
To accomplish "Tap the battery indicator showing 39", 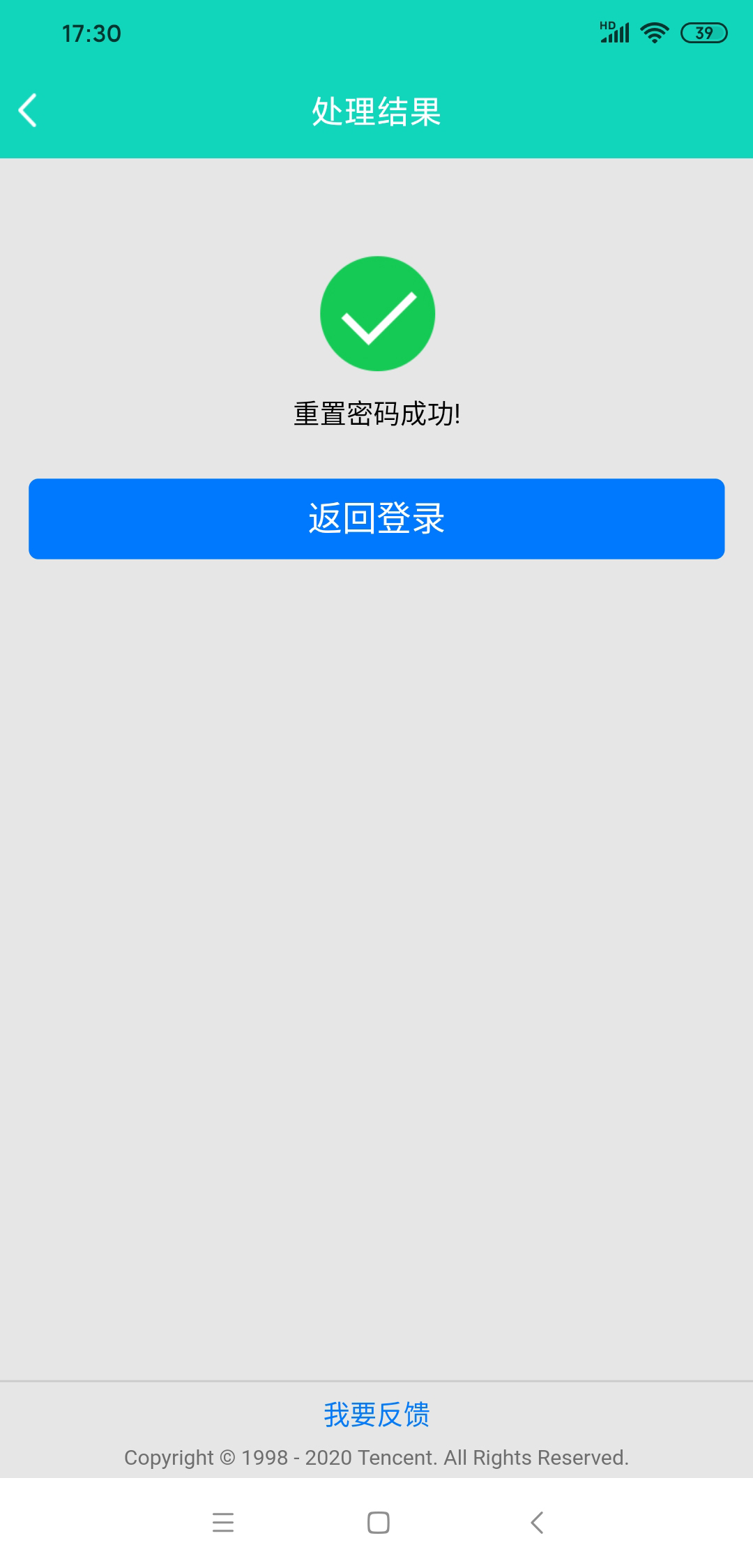I will coord(704,32).
